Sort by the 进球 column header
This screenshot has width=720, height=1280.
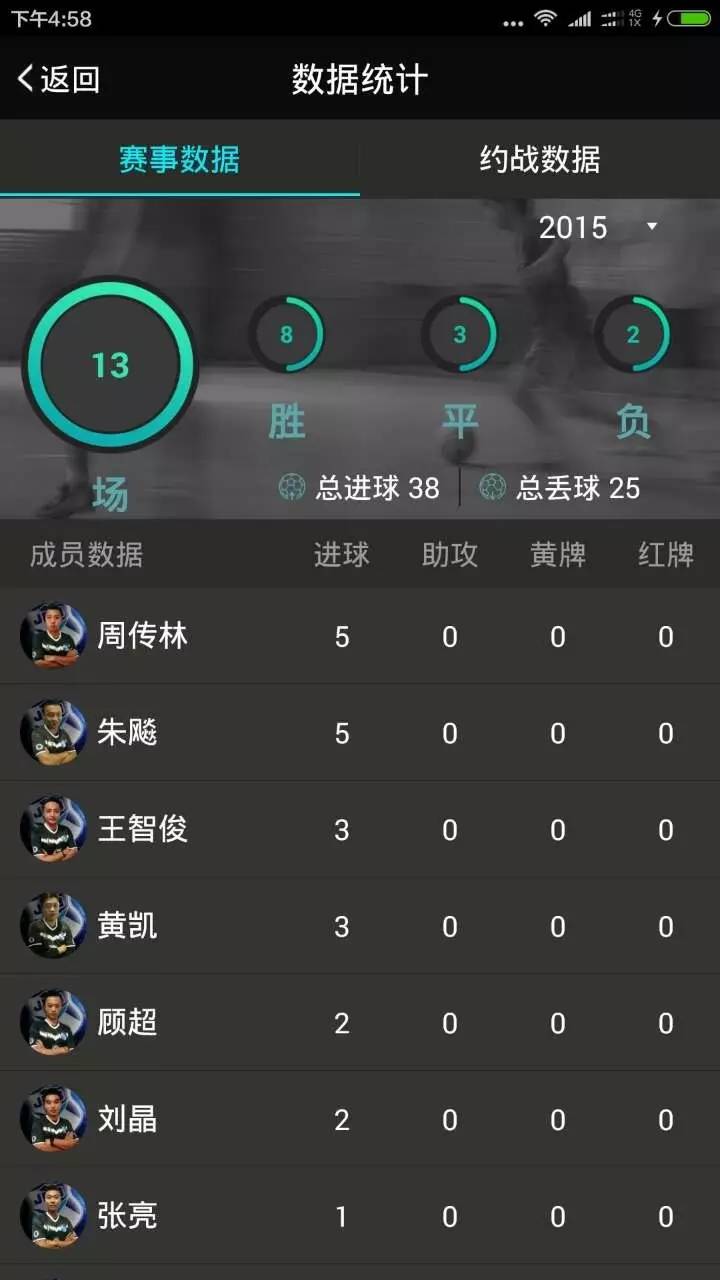coord(341,555)
